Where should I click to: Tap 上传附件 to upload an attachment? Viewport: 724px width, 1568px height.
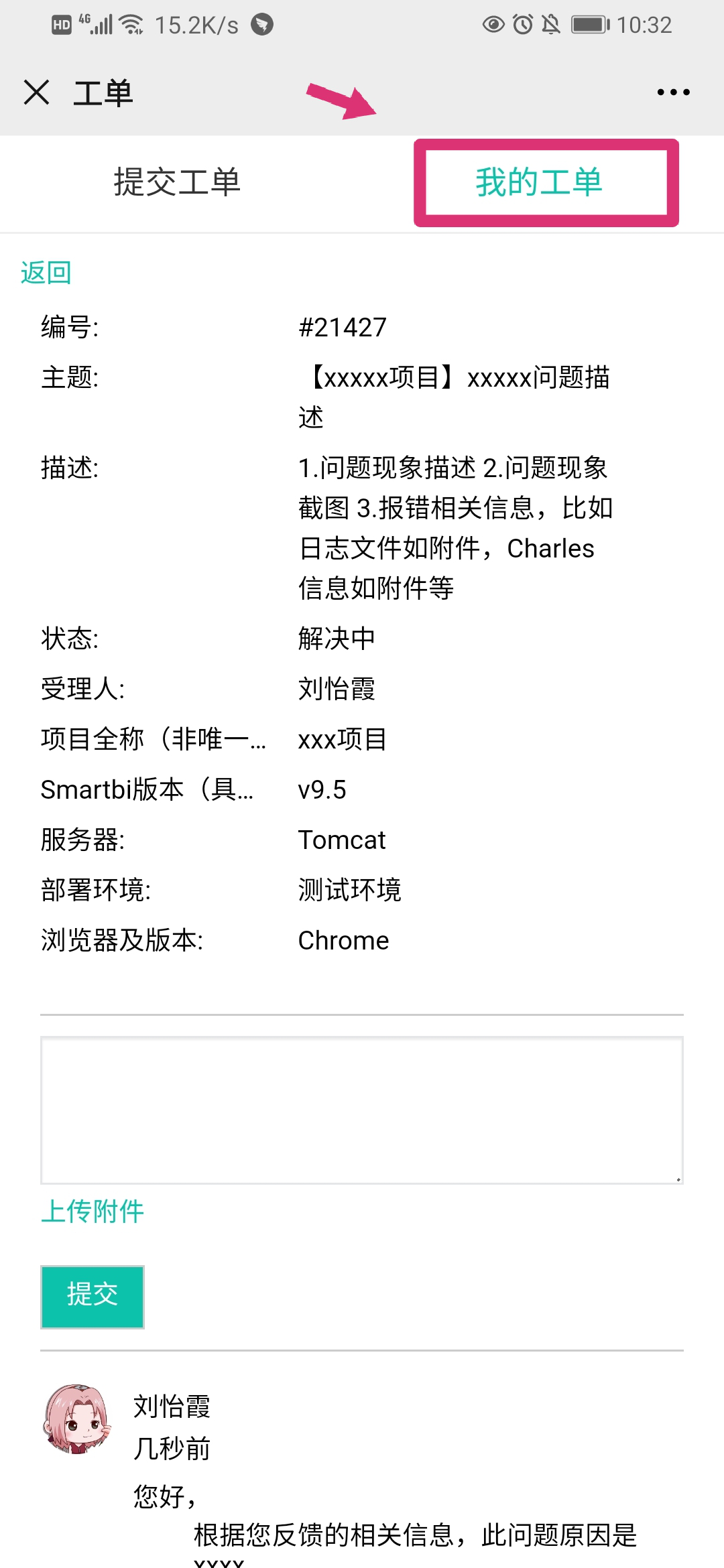point(93,1211)
